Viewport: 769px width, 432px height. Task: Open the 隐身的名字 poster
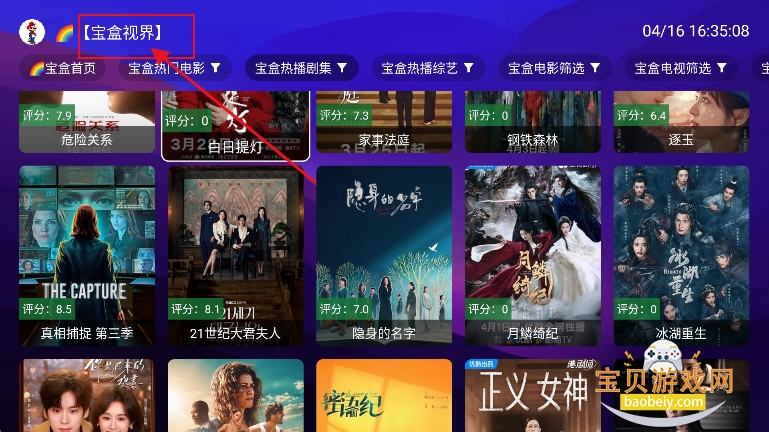tap(384, 255)
